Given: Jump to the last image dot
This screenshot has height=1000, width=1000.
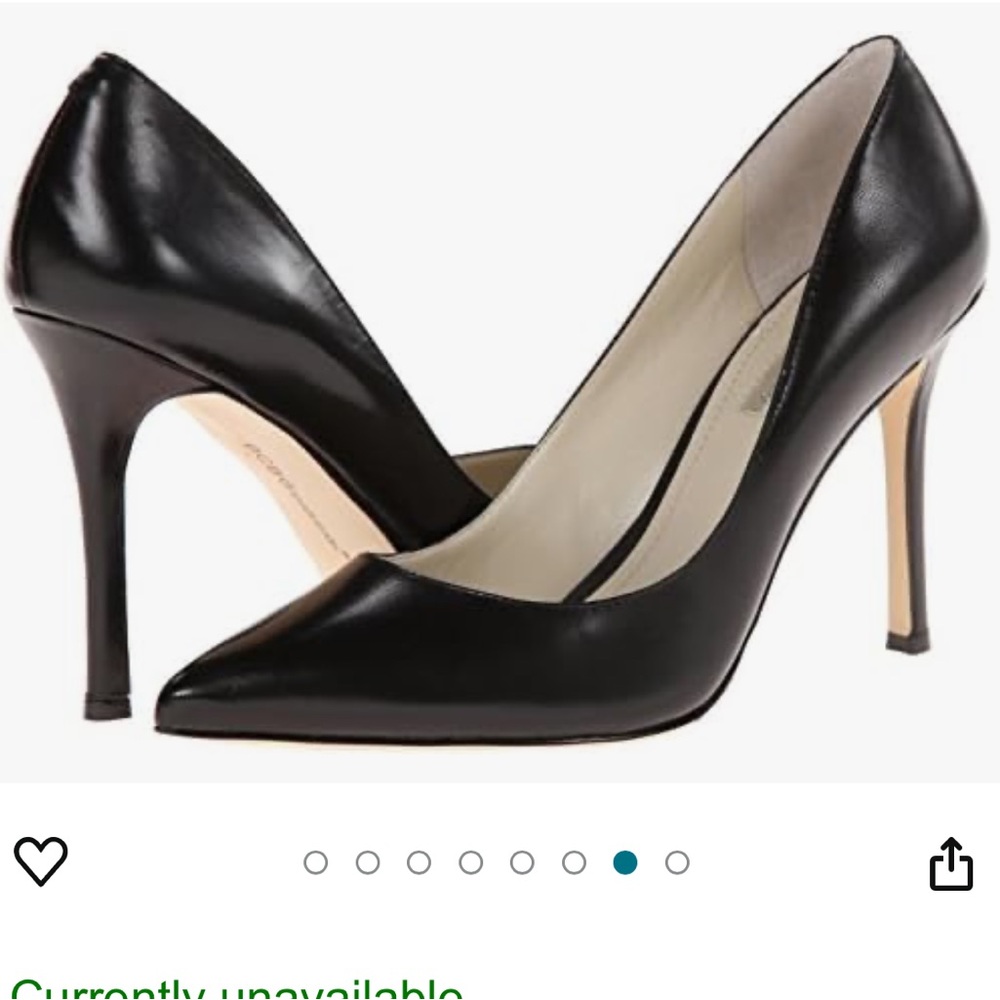Looking at the screenshot, I should (677, 862).
